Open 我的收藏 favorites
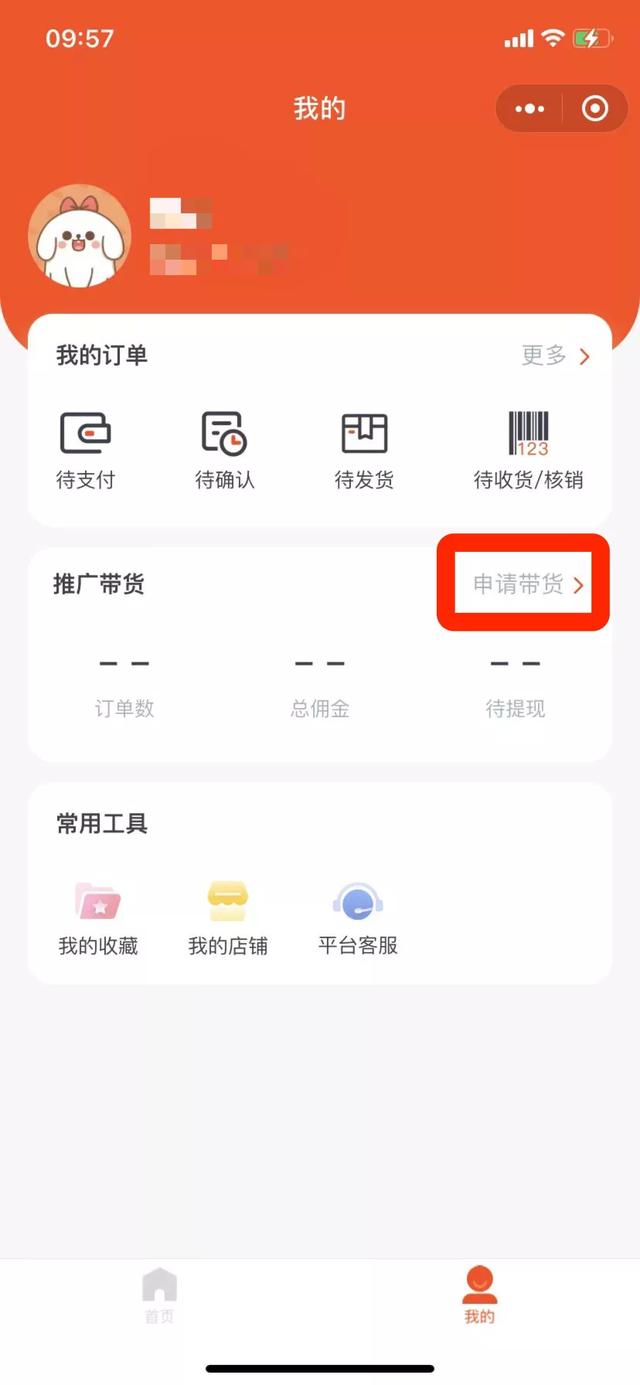Screen dimensions: 640x1385 (x=98, y=918)
